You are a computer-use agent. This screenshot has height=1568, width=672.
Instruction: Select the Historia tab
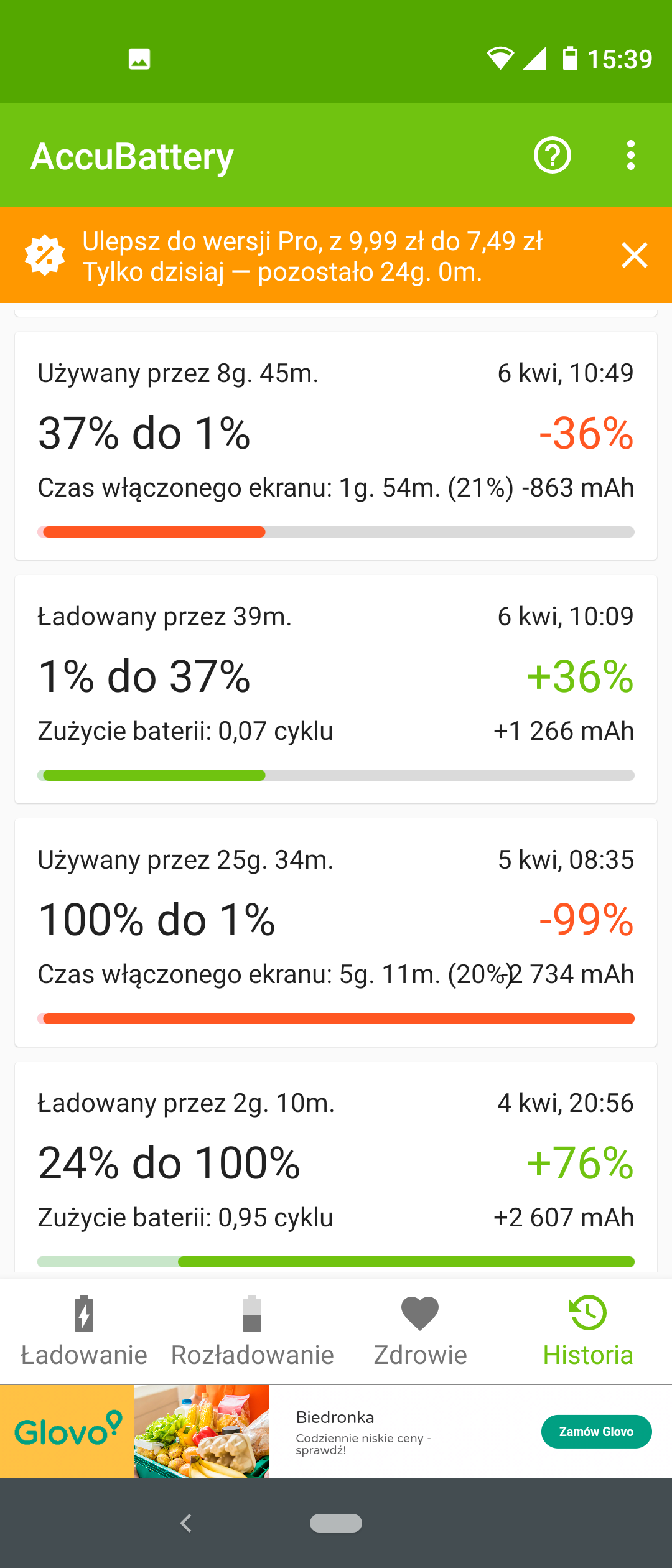point(588,1332)
